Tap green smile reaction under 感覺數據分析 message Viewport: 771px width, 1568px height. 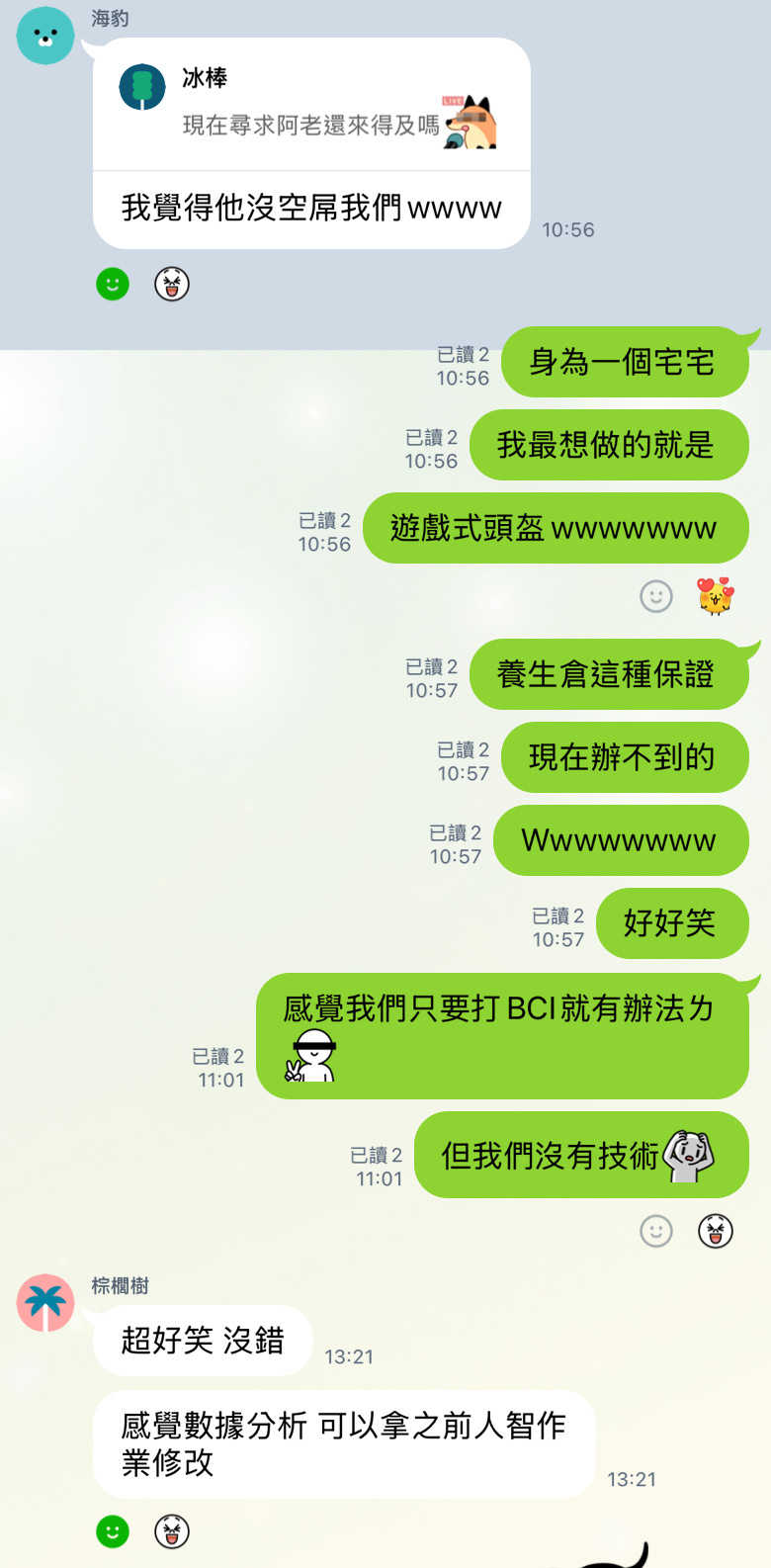113,1531
